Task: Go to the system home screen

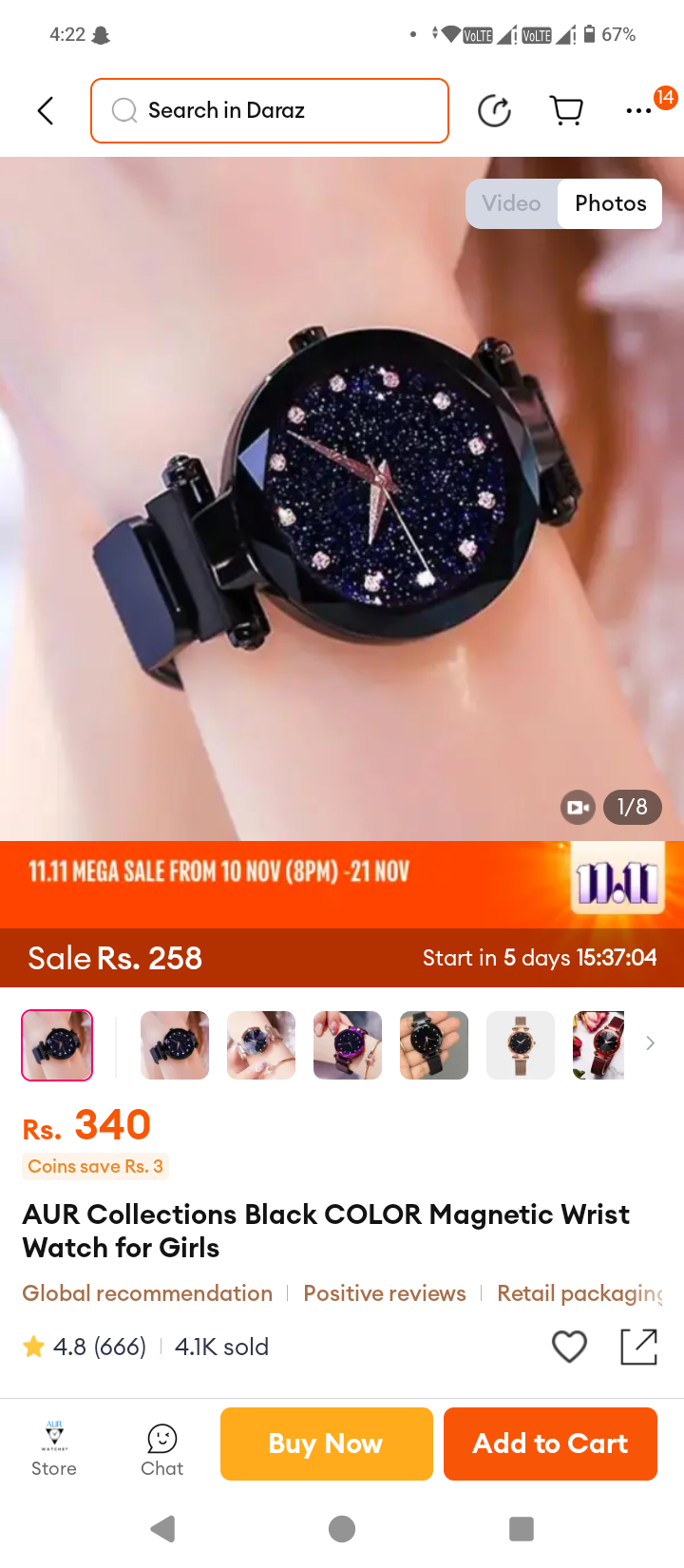Action: [x=342, y=1529]
